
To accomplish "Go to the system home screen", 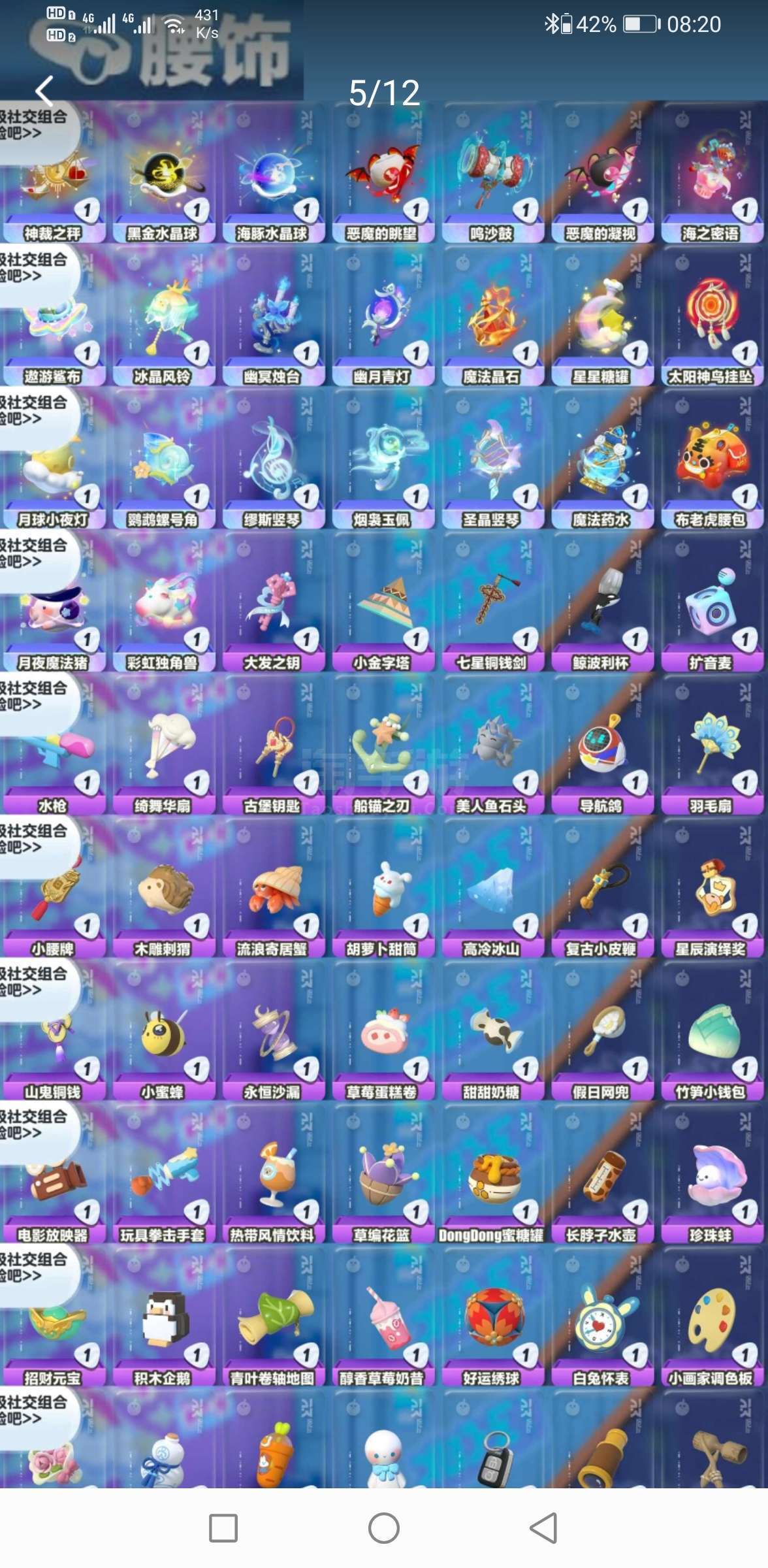I will click(x=384, y=1528).
